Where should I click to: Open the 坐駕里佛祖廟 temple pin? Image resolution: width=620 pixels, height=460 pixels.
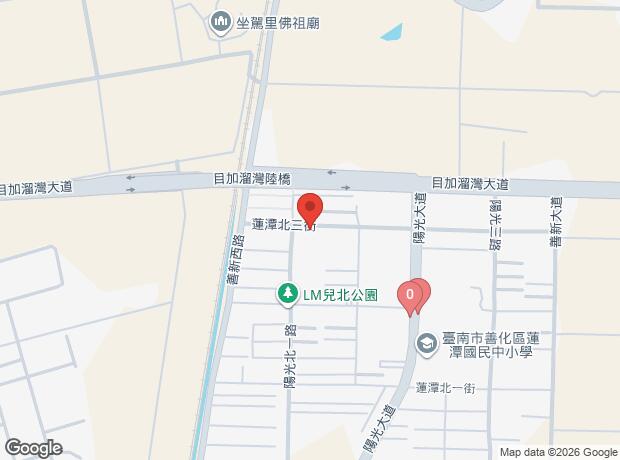pos(221,23)
